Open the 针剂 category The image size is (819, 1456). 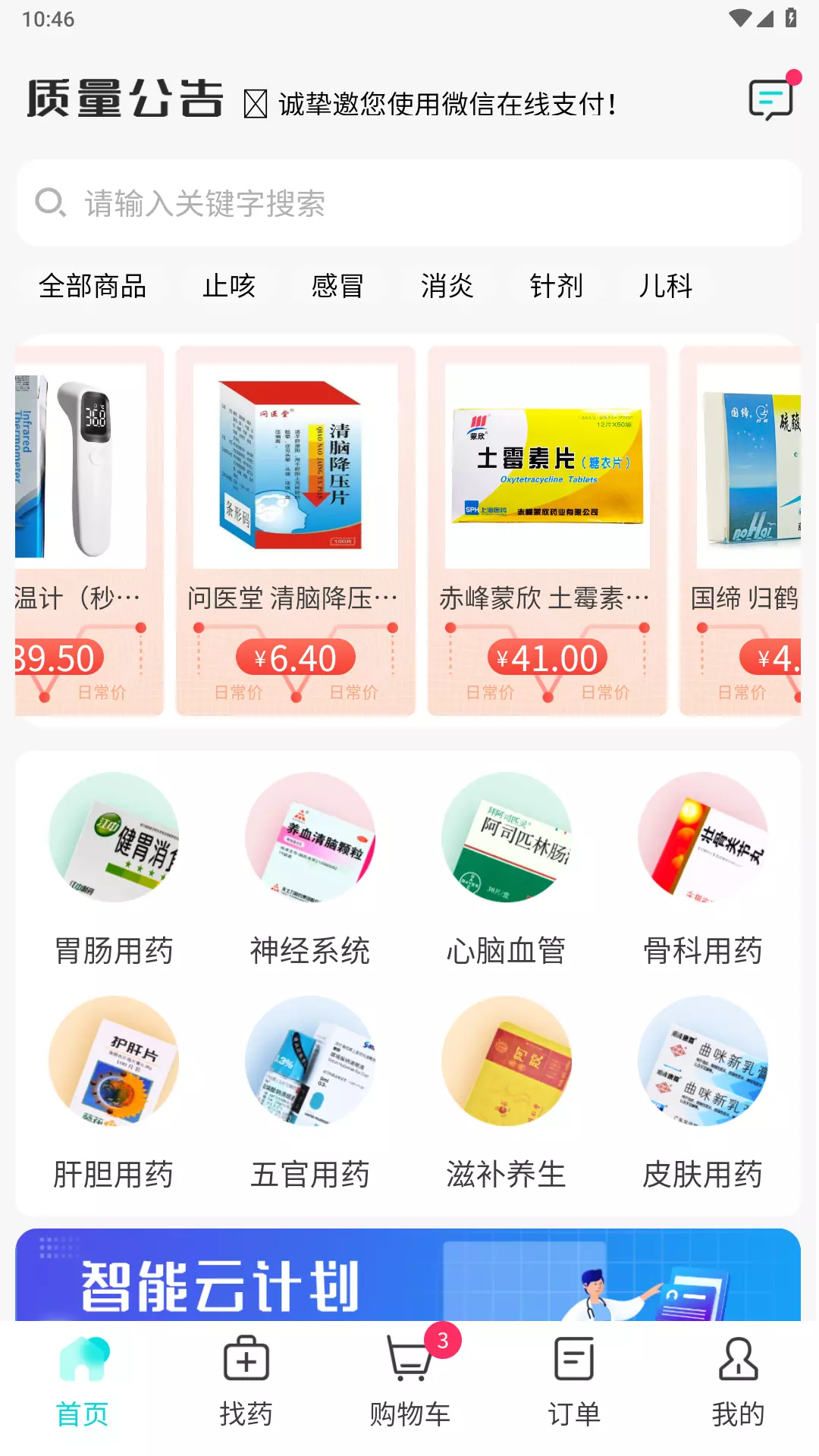click(557, 286)
